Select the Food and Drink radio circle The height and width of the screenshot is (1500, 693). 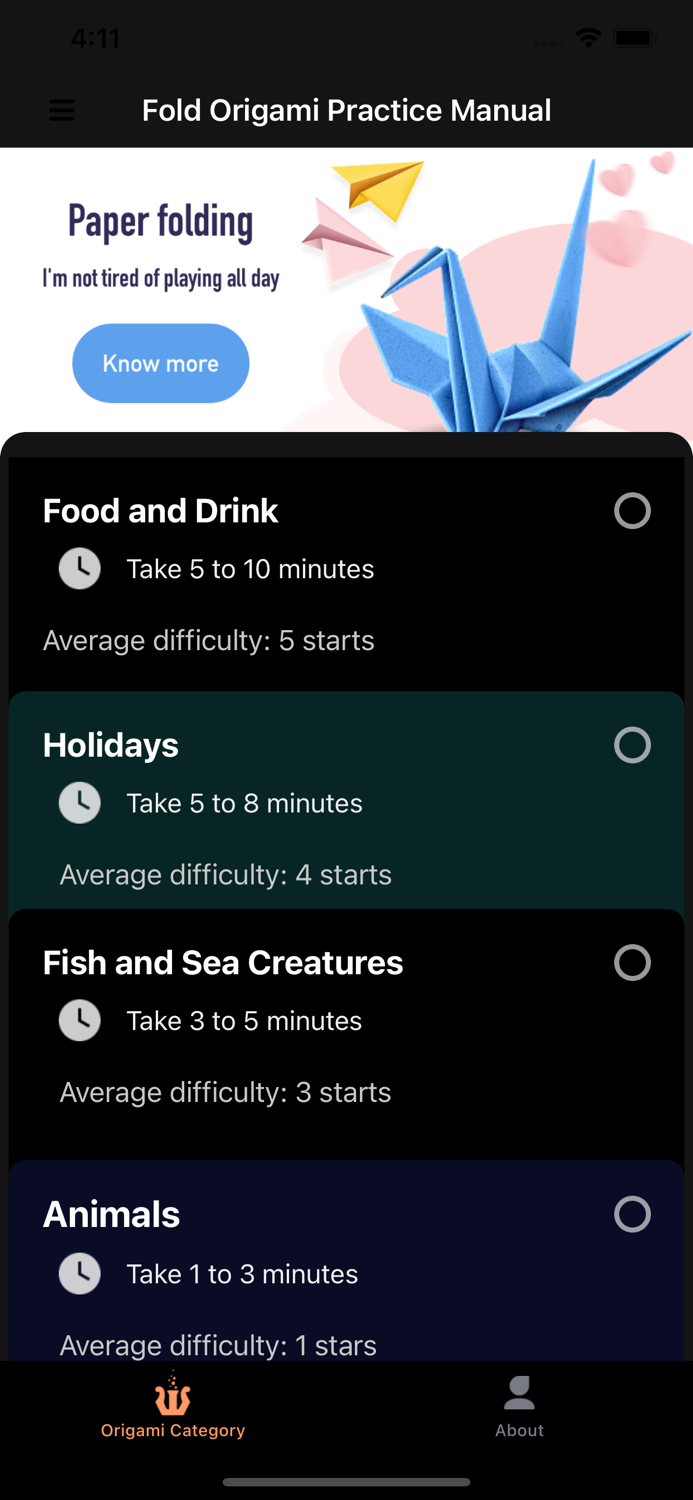click(x=632, y=511)
